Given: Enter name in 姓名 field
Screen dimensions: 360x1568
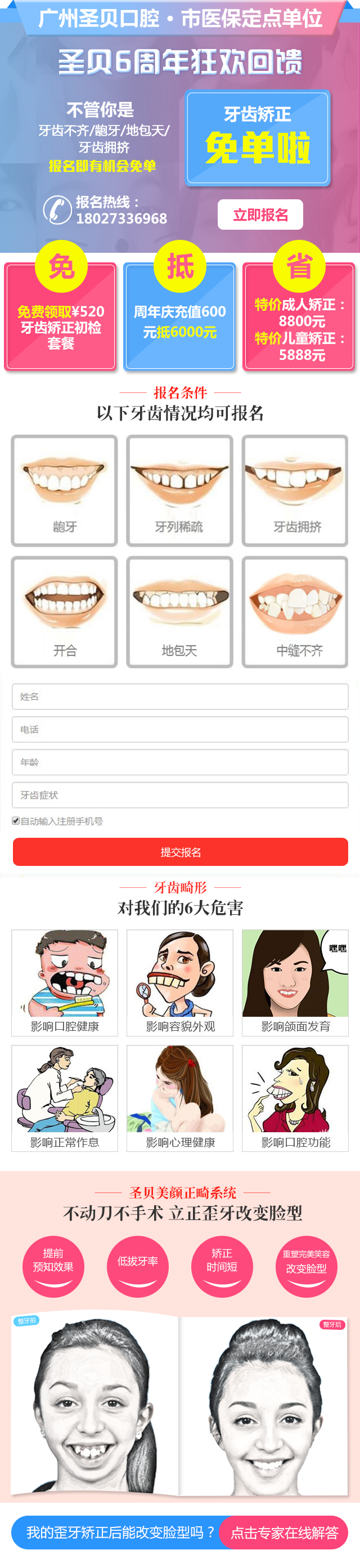Looking at the screenshot, I should pyautogui.click(x=180, y=696).
